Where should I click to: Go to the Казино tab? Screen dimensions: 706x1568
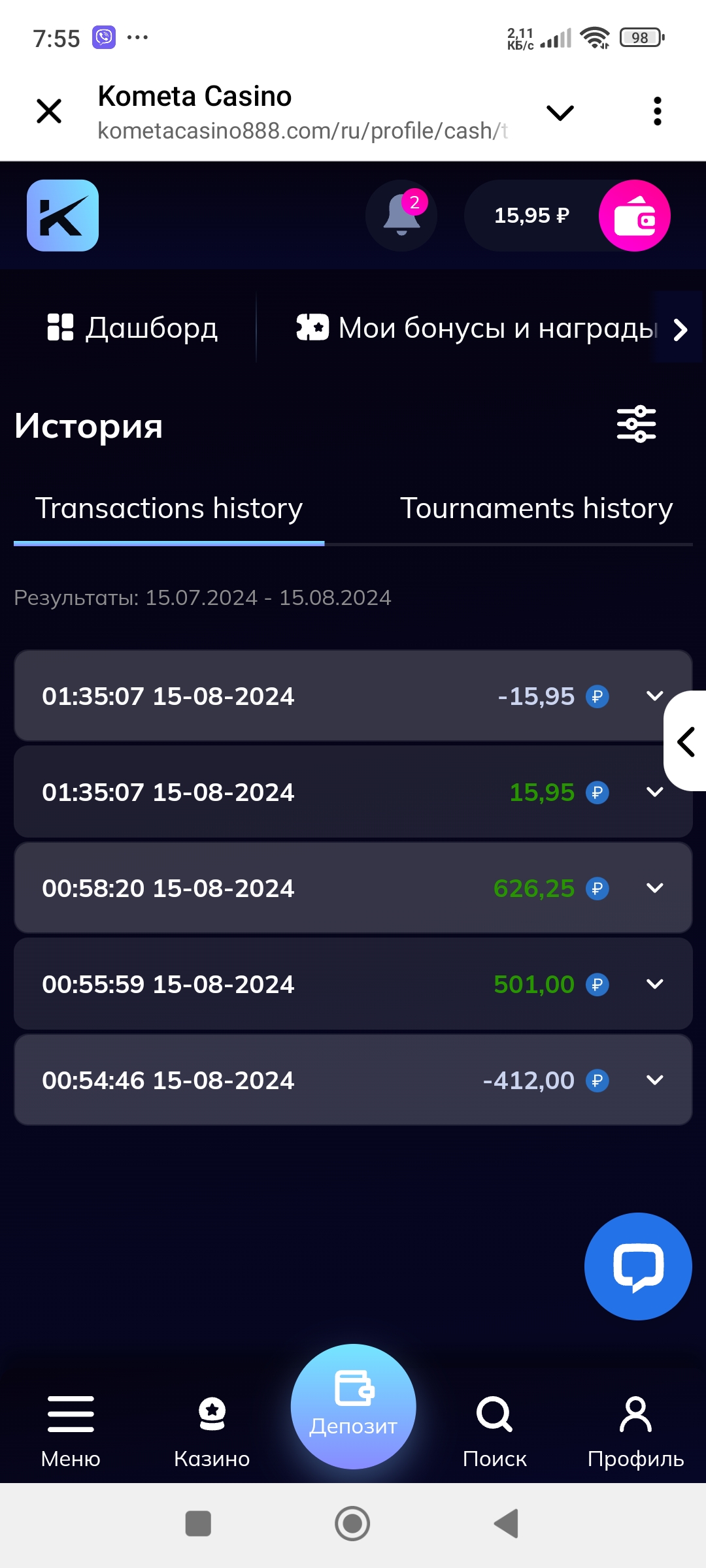pos(212,1431)
